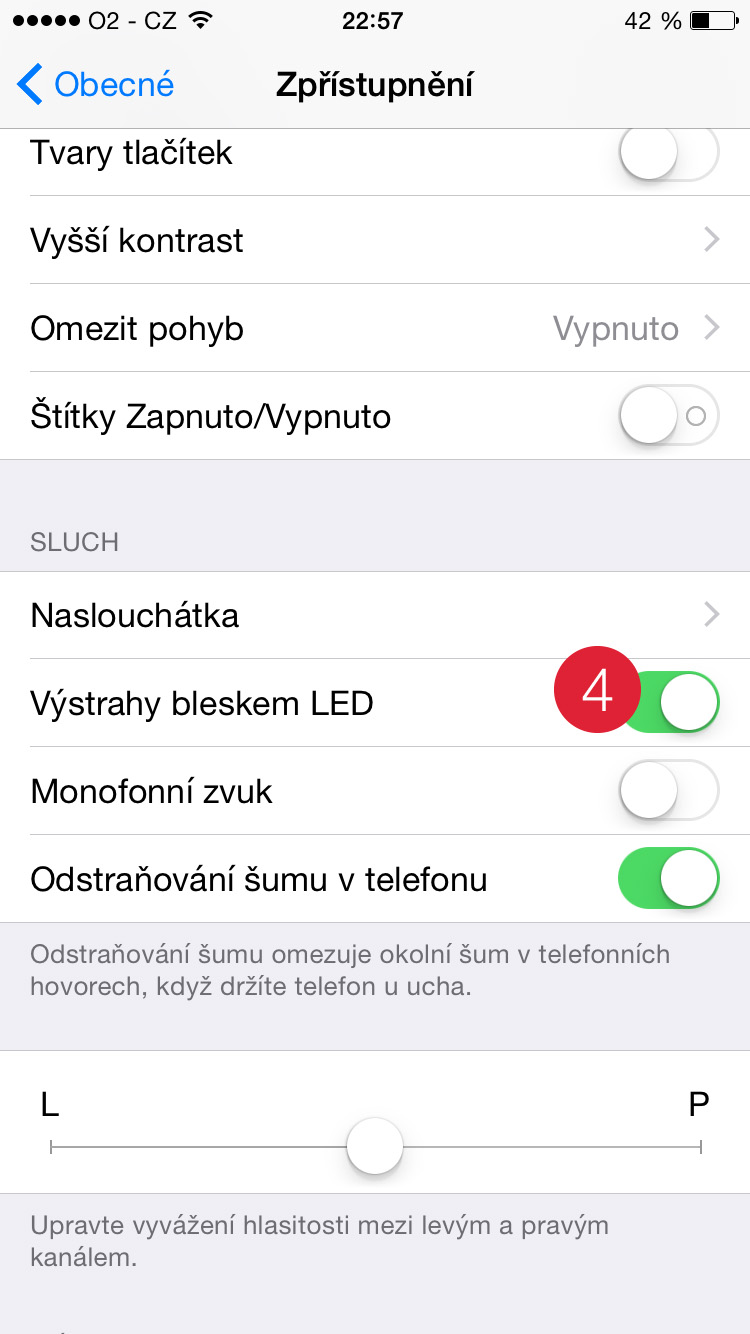The width and height of the screenshot is (750, 1334).
Task: Open Vyšší kontrast settings
Action: pos(375,241)
